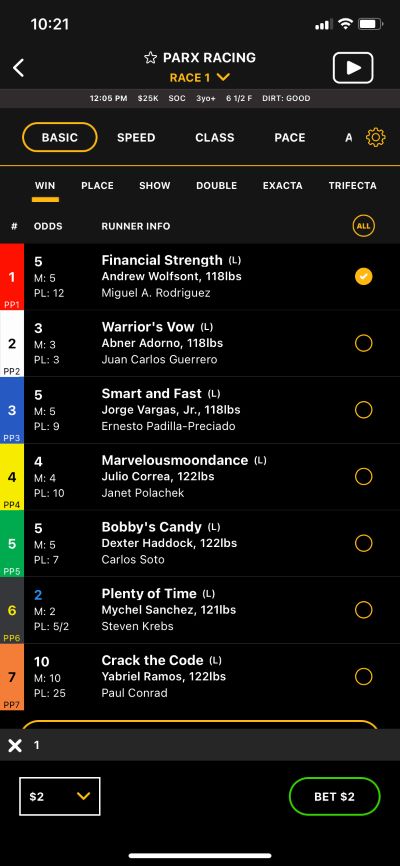This screenshot has width=400, height=866.
Task: Select the Show bet type
Action: pos(155,186)
